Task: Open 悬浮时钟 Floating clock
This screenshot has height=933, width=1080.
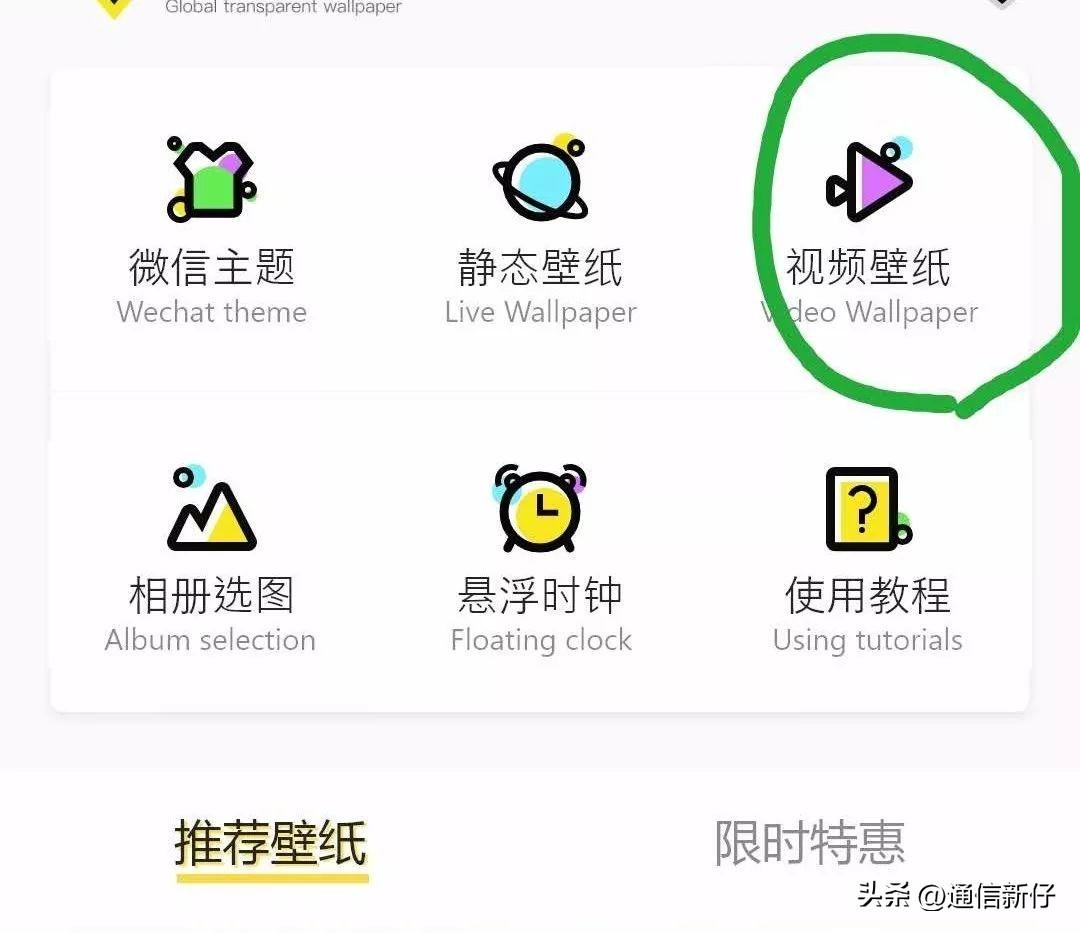Action: (540, 560)
